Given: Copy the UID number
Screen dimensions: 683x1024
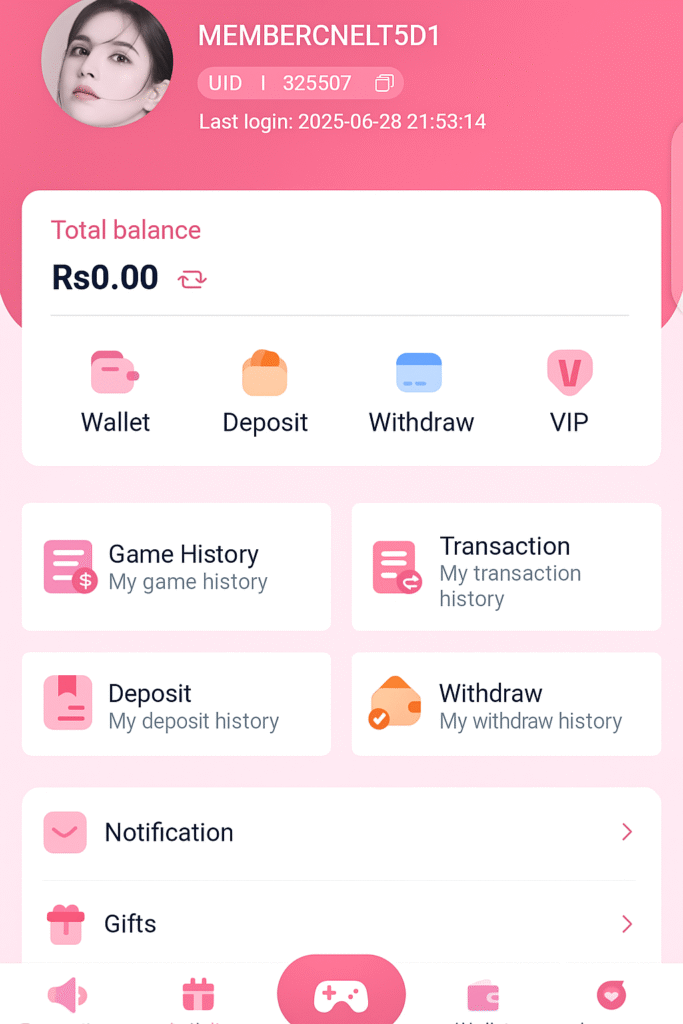Looking at the screenshot, I should tap(383, 84).
